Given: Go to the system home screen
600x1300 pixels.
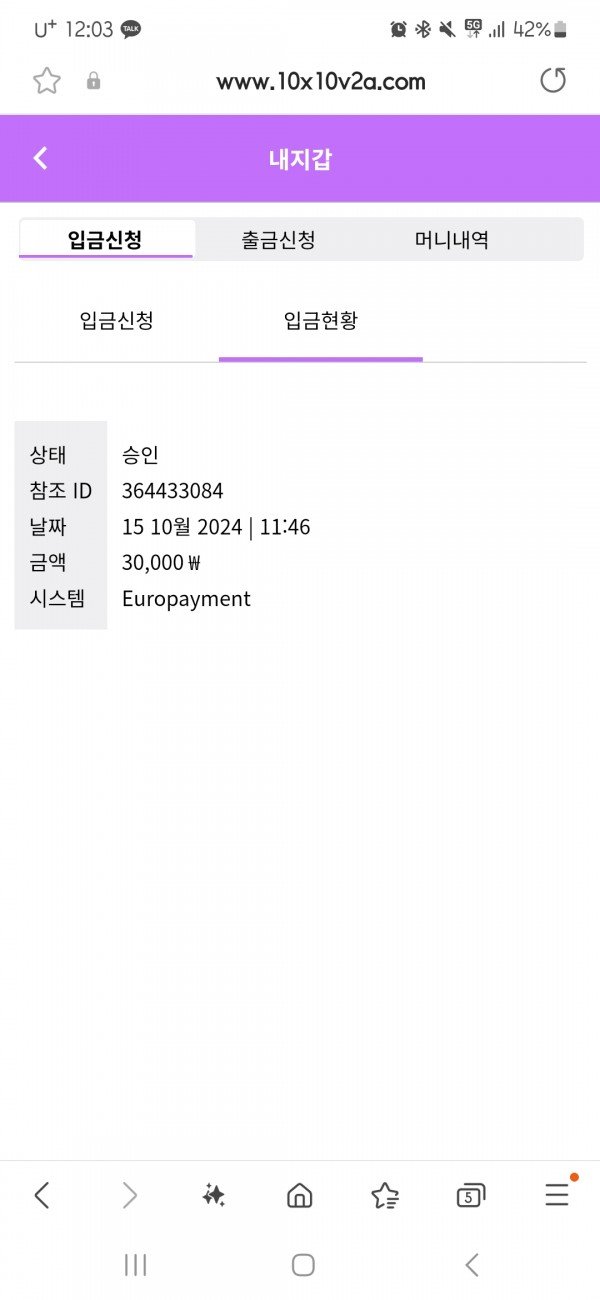Looking at the screenshot, I should pyautogui.click(x=303, y=1265).
